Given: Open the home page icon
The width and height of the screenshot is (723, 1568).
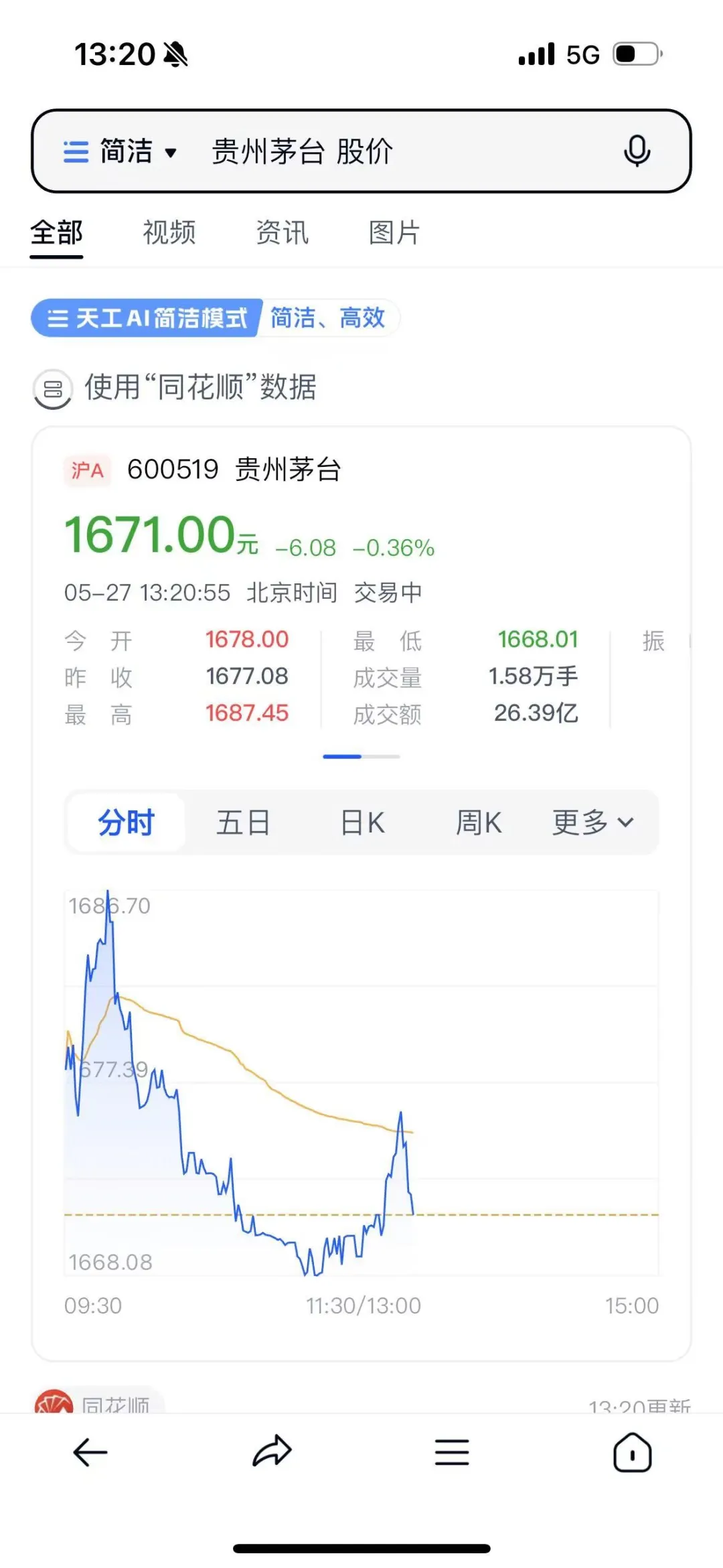Looking at the screenshot, I should (x=632, y=1453).
